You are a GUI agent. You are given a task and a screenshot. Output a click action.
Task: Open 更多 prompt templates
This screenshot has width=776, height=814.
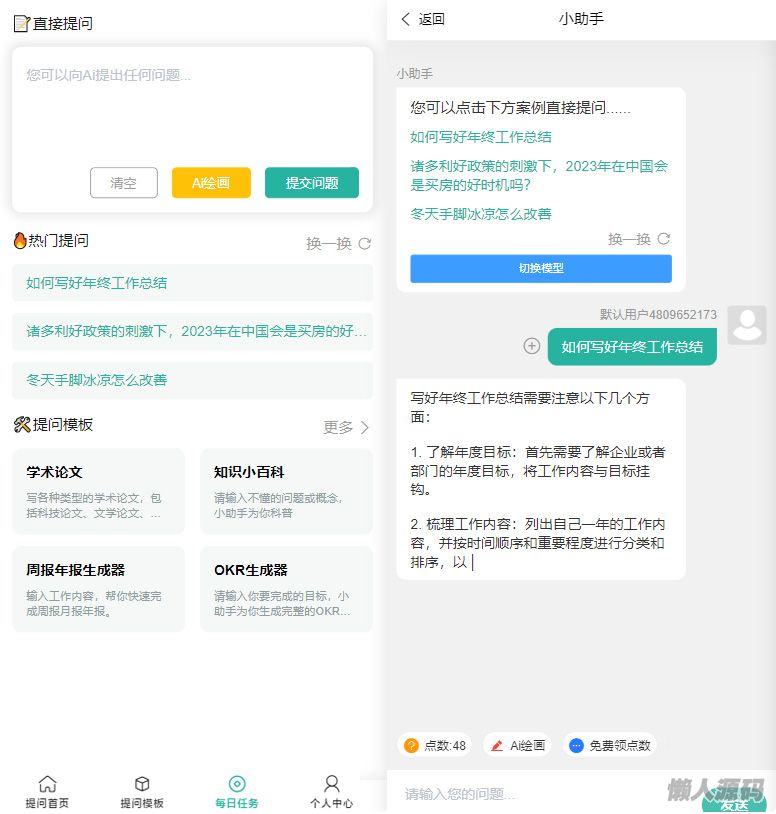click(x=346, y=427)
